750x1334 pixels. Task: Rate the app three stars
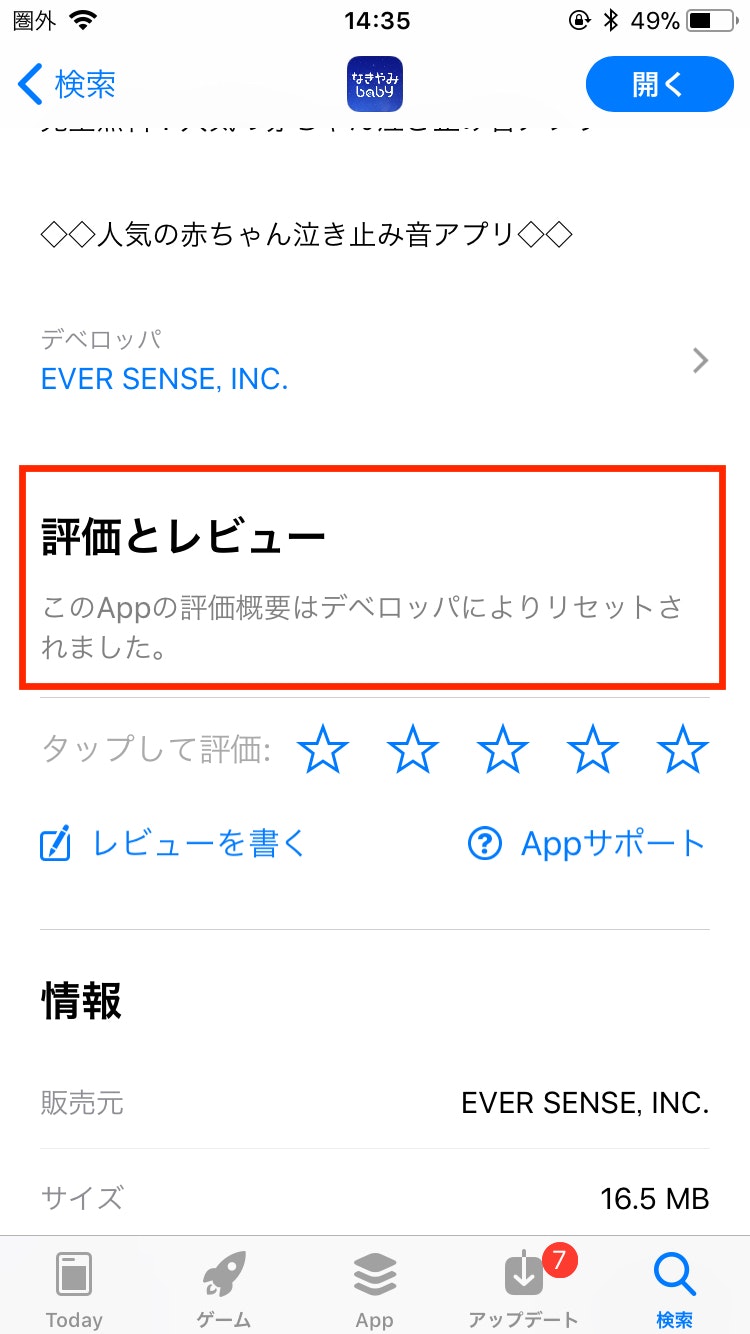tap(503, 750)
